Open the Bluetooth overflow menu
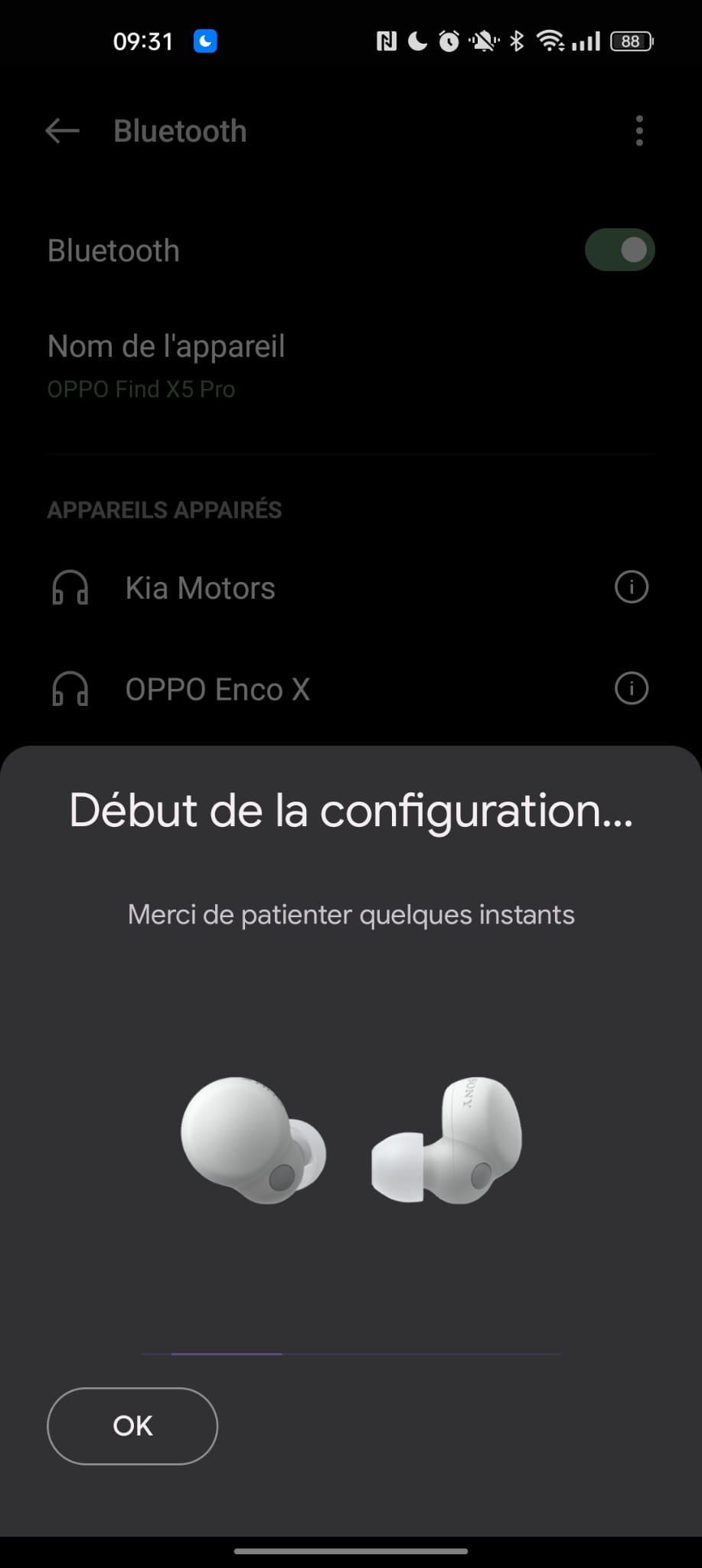The height and width of the screenshot is (1568, 702). pyautogui.click(x=639, y=131)
